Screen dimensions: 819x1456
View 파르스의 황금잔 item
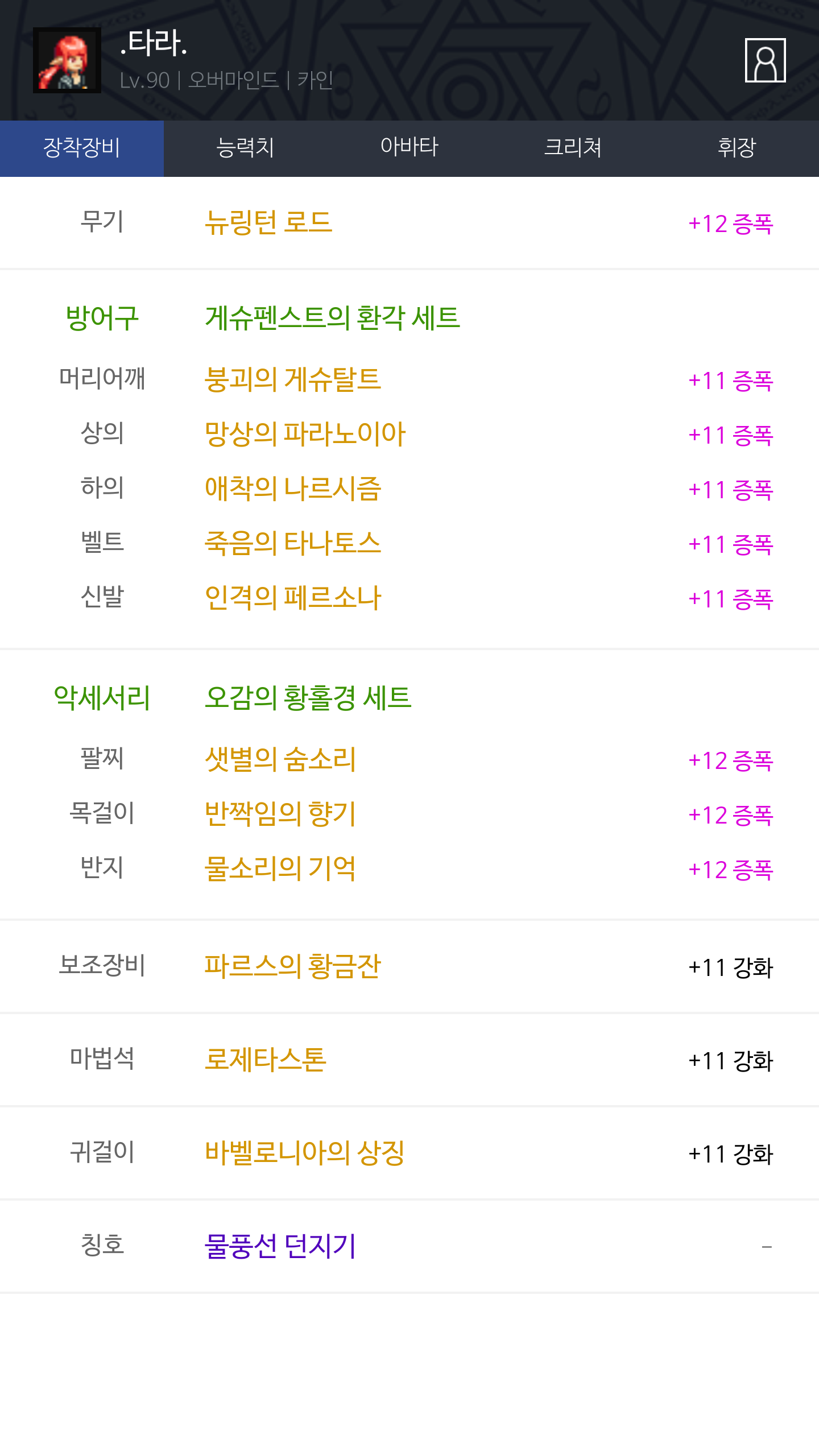click(293, 966)
